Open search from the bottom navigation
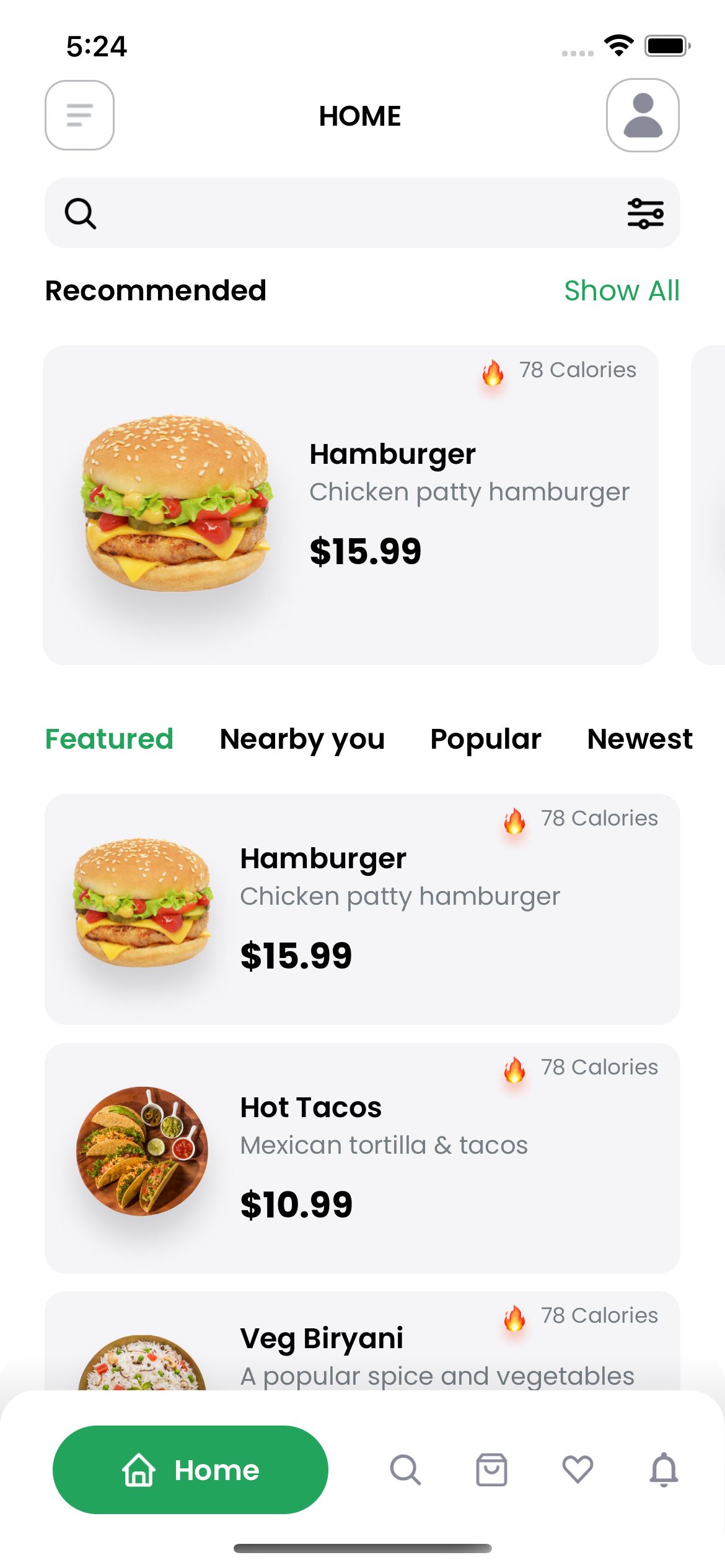Viewport: 725px width, 1568px height. 405,1470
